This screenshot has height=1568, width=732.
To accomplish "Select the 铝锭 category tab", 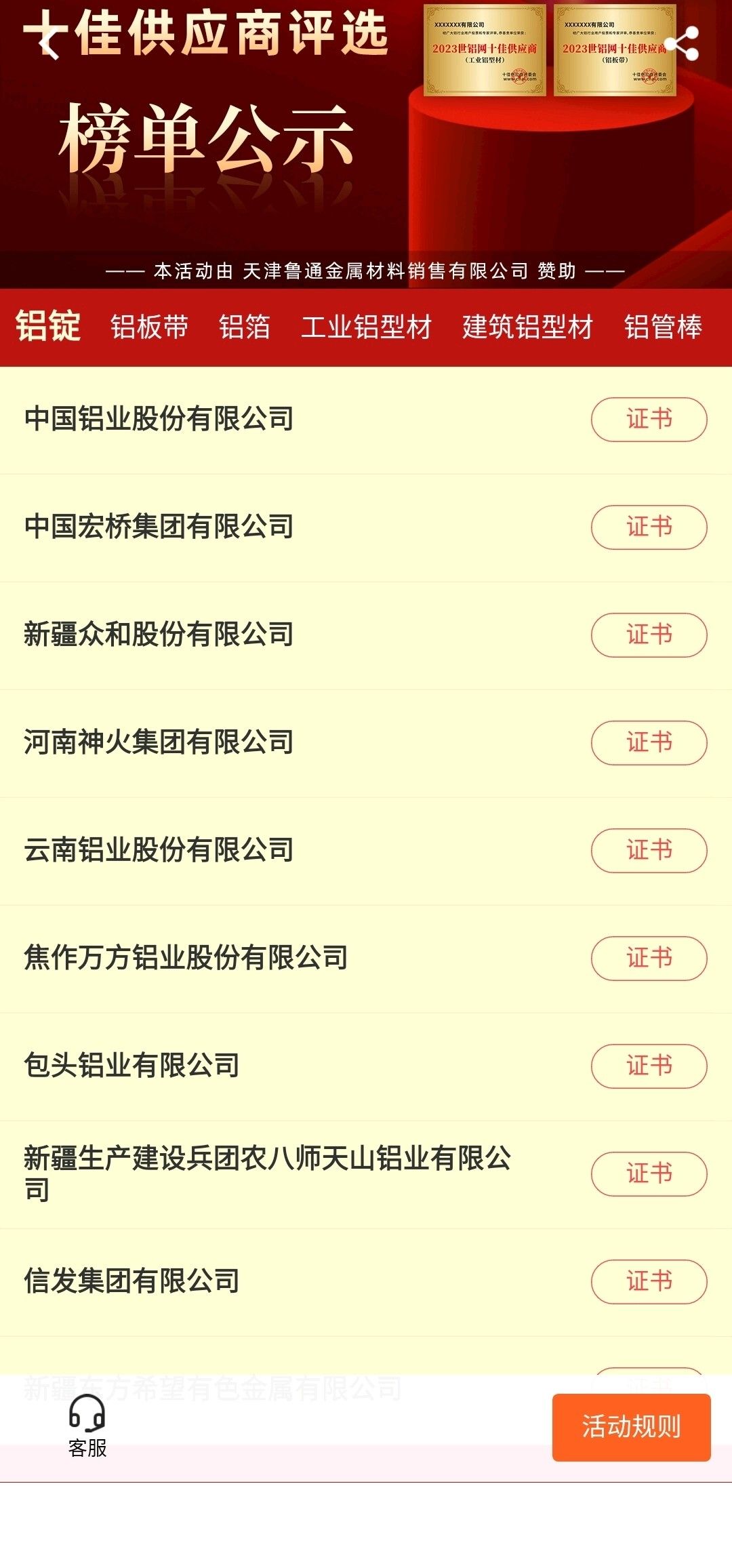I will coord(48,326).
